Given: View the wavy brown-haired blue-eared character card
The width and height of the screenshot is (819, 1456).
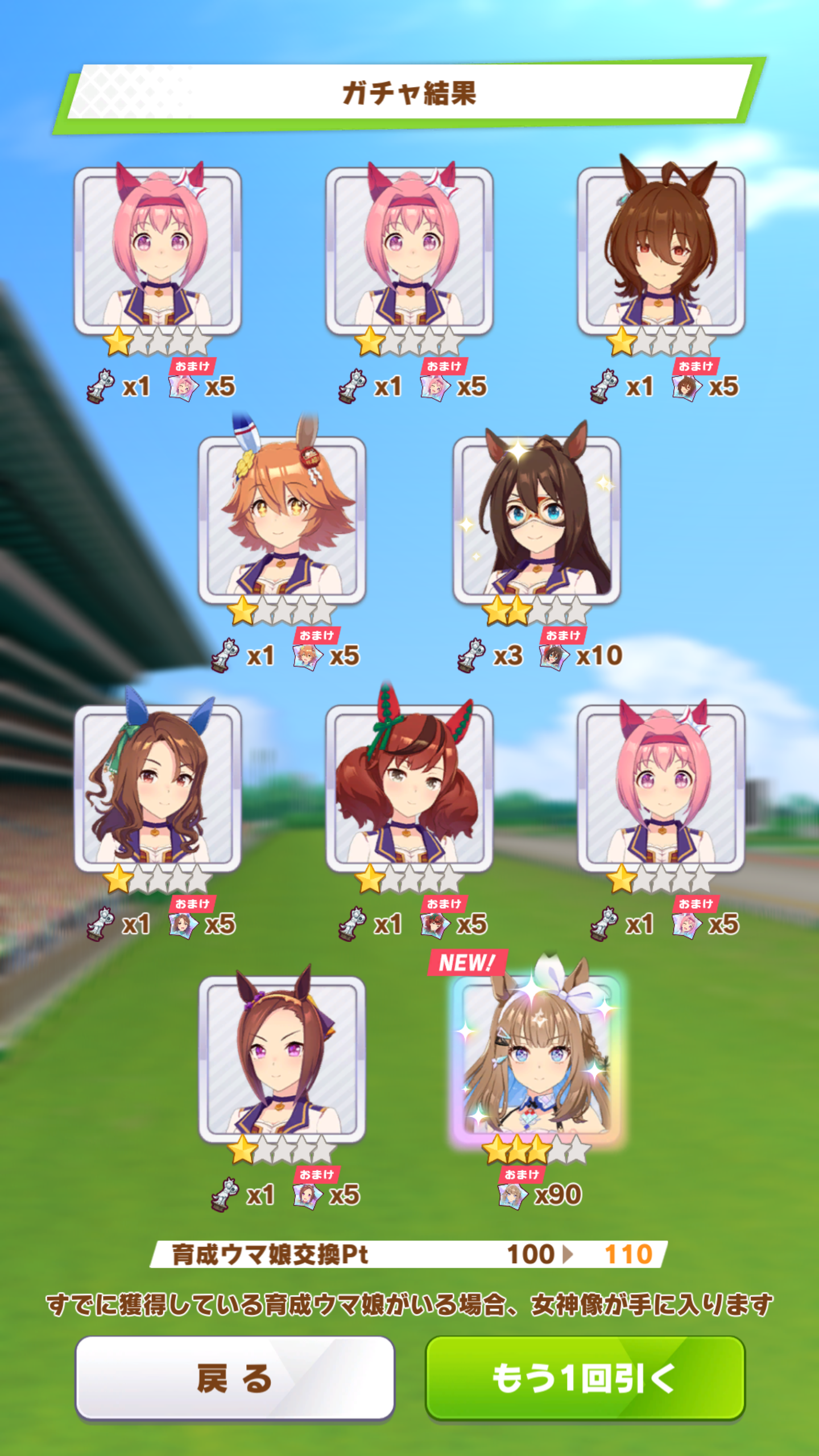Looking at the screenshot, I should [158, 788].
